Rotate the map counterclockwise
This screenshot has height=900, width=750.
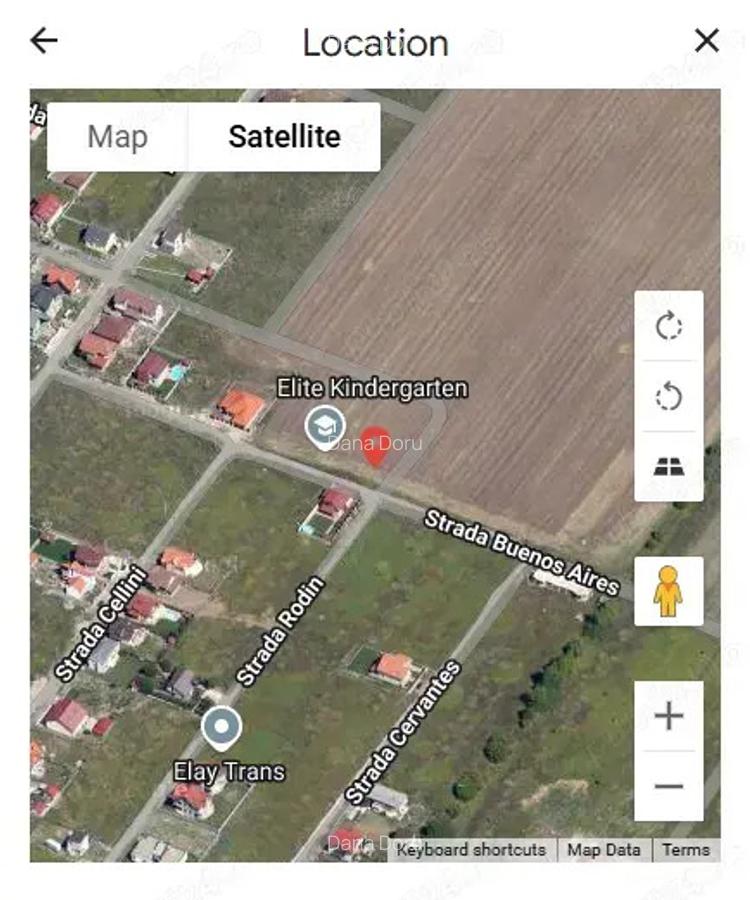(668, 397)
